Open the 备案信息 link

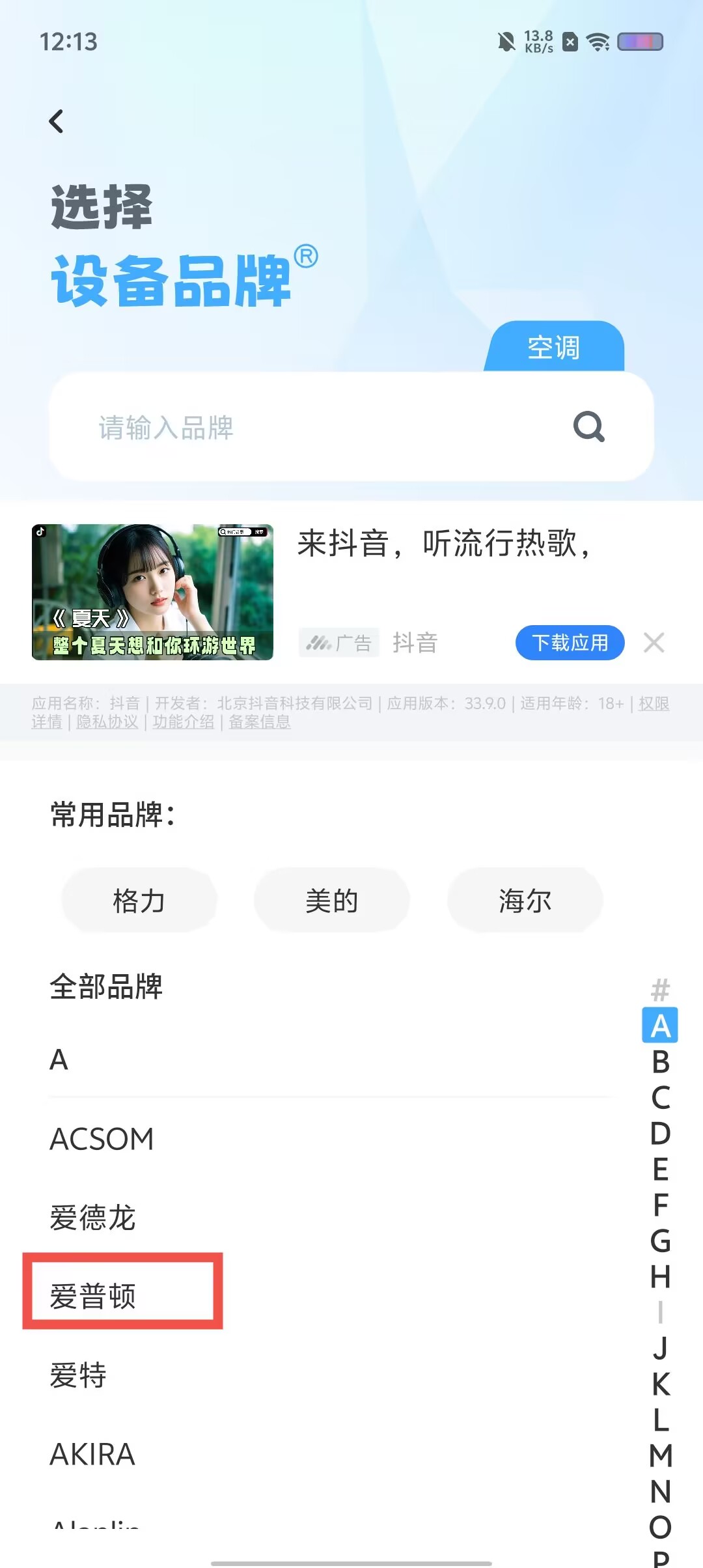click(259, 722)
